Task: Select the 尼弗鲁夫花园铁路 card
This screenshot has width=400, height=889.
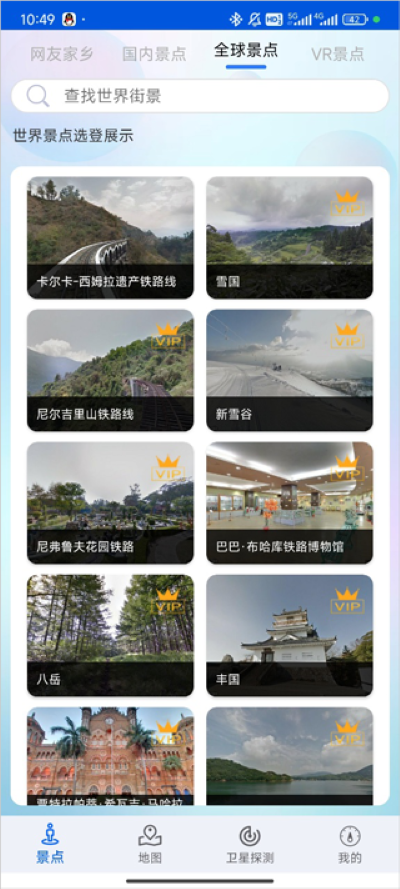Action: [110, 503]
